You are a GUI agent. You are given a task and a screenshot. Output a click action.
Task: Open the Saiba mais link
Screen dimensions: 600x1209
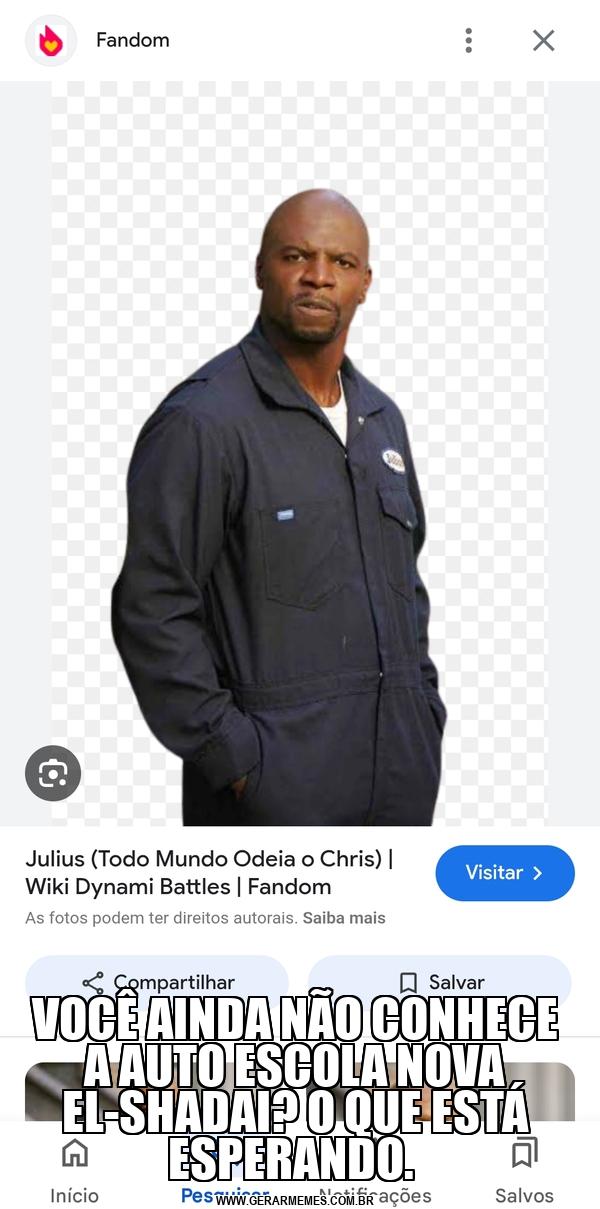344,918
